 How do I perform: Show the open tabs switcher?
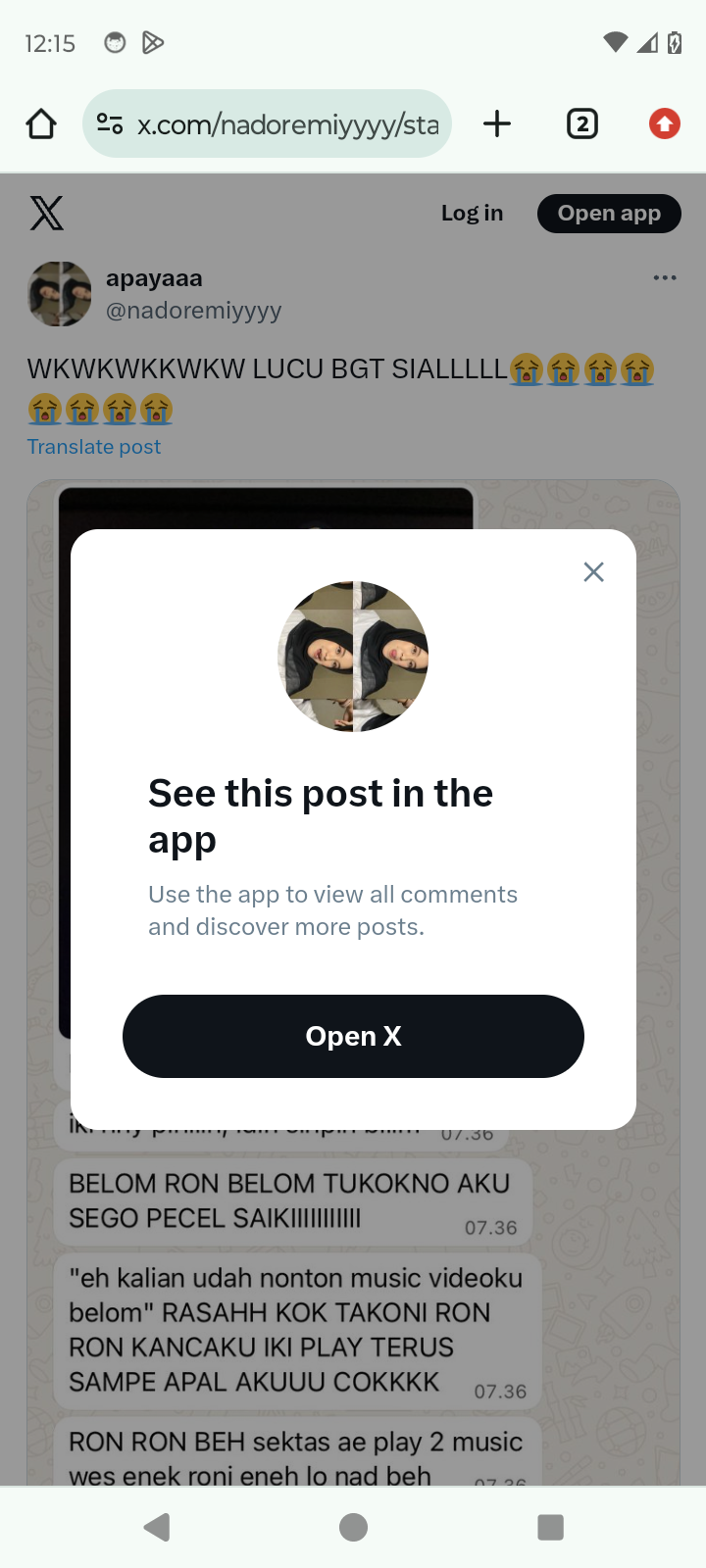pyautogui.click(x=581, y=124)
